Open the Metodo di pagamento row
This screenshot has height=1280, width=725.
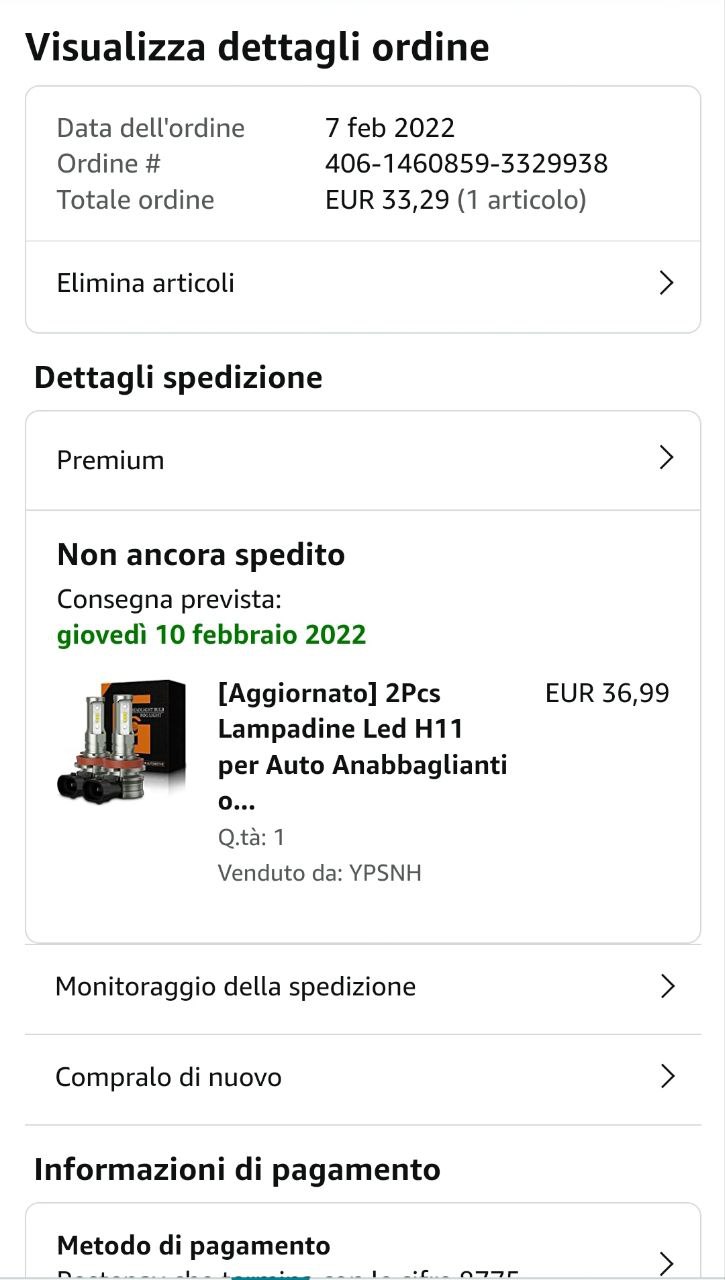pyautogui.click(x=362, y=1250)
